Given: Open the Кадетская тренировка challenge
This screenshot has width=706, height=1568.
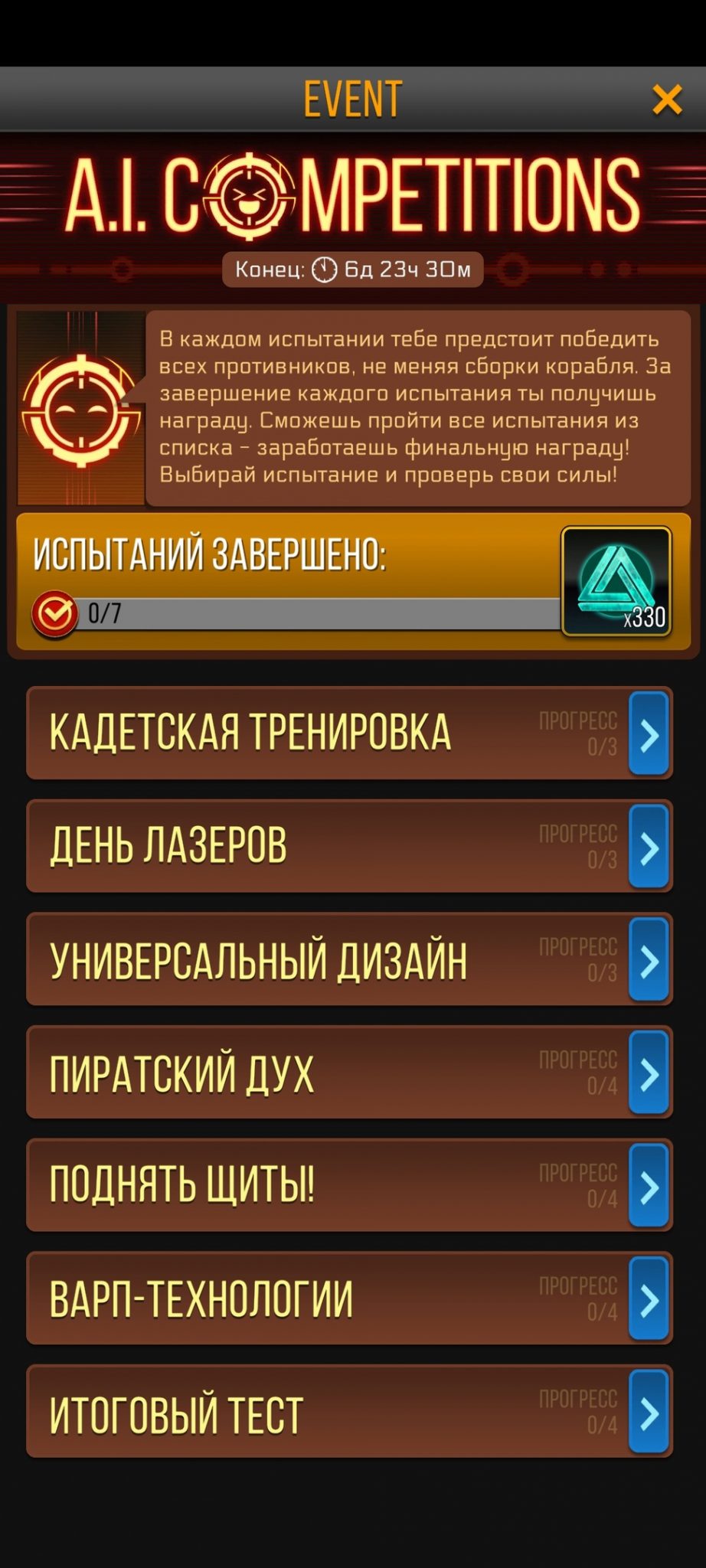Looking at the screenshot, I should pyautogui.click(x=649, y=735).
